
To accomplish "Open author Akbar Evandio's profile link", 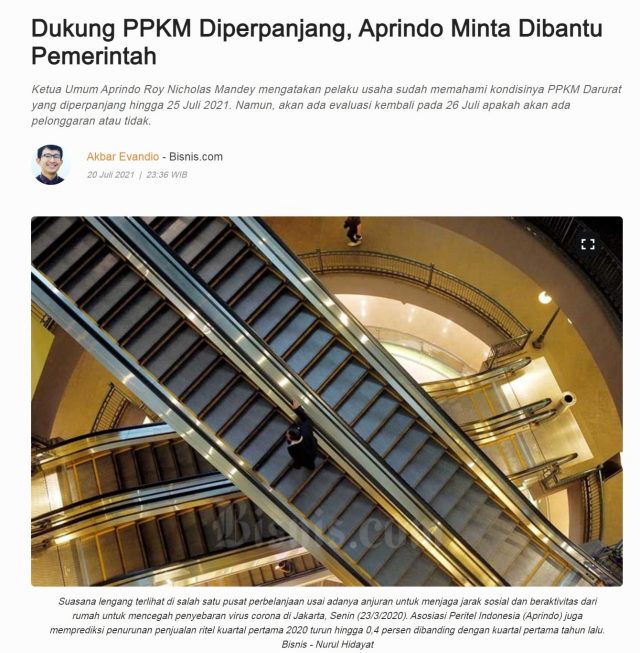I will 123,156.
